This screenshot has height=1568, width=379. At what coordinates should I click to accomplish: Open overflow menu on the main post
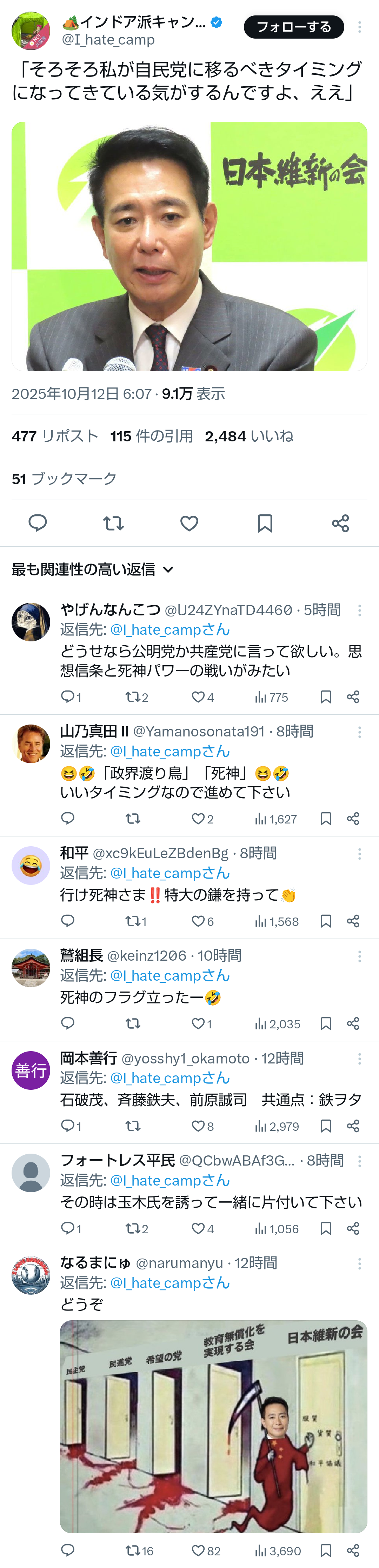click(360, 27)
